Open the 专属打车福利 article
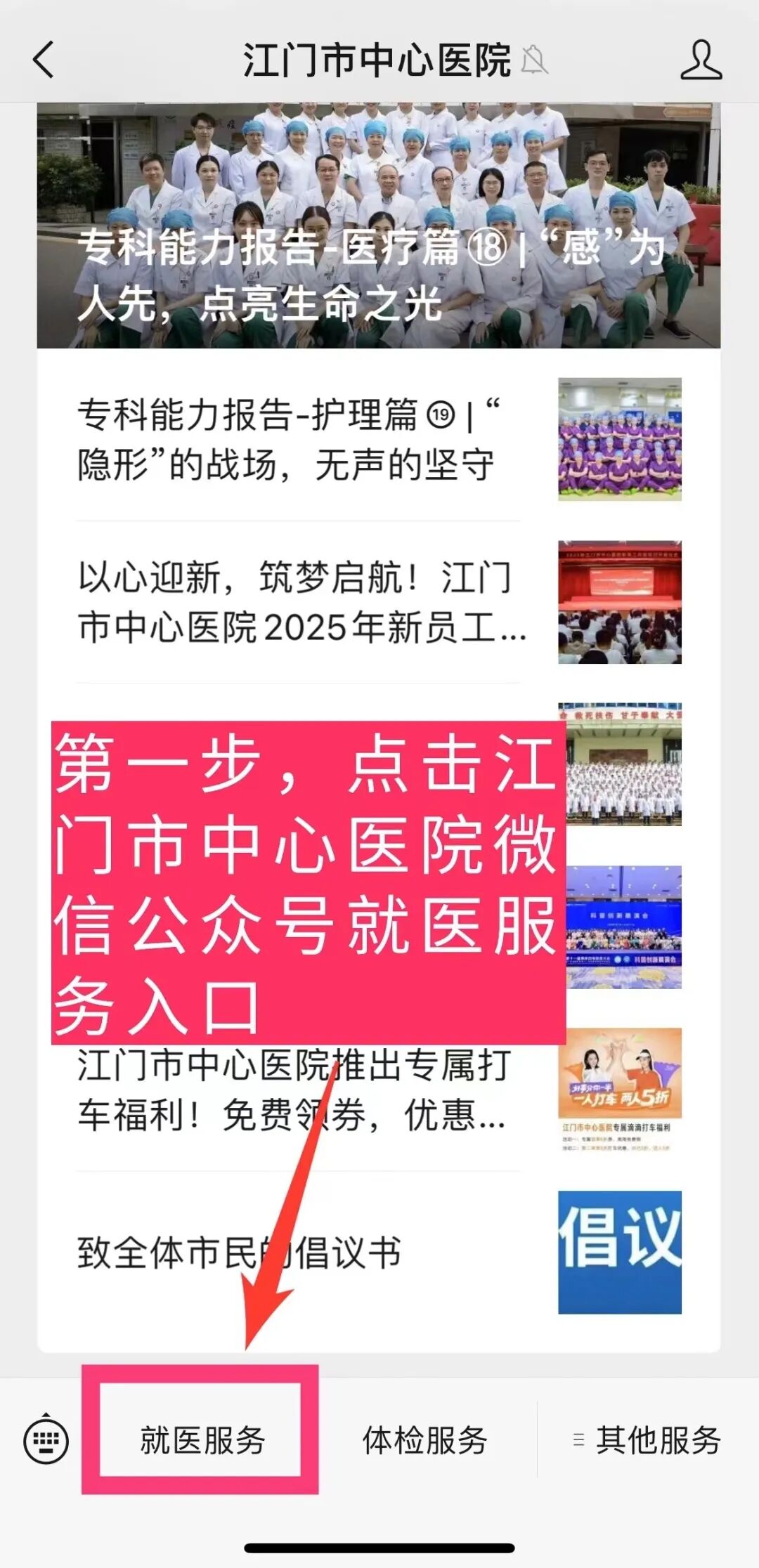759x1568 pixels. pyautogui.click(x=295, y=1091)
